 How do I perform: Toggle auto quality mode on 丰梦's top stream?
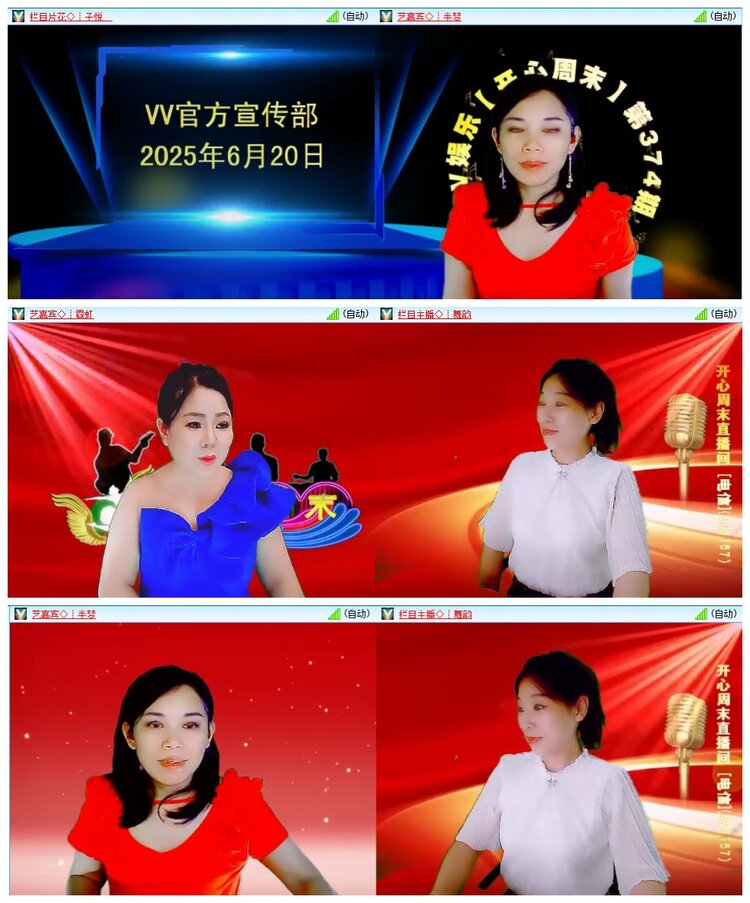pos(722,15)
